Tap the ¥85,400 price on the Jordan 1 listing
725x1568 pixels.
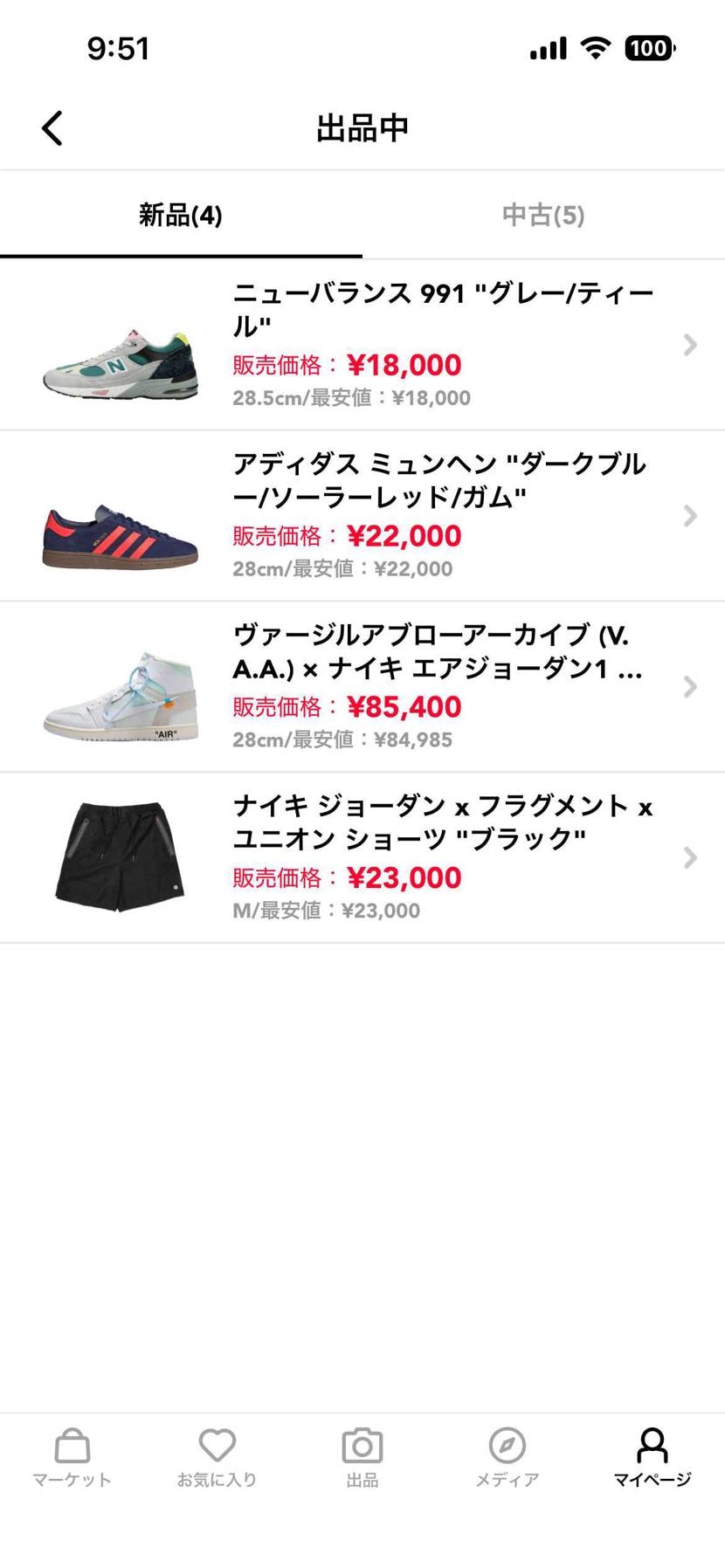coord(403,706)
